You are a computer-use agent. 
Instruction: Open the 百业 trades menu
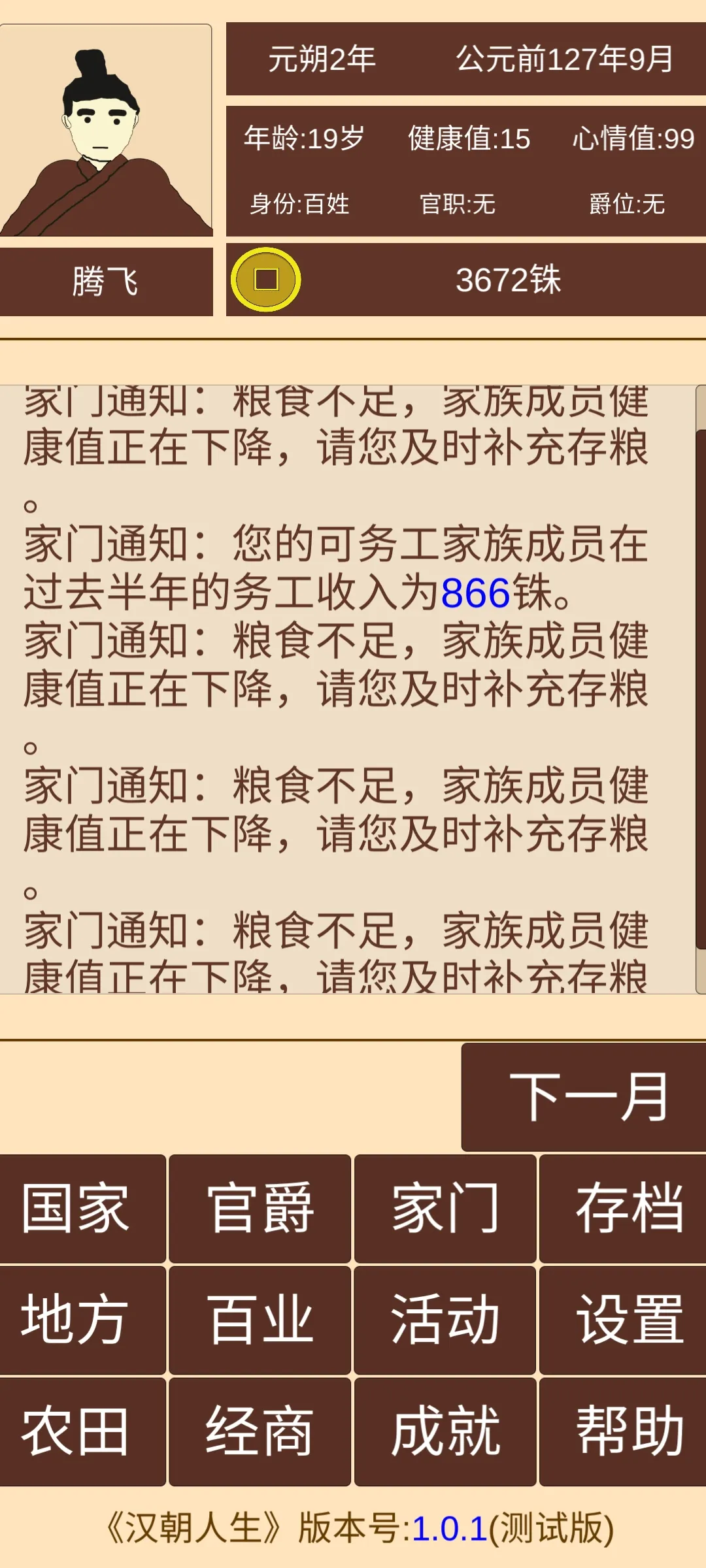(x=260, y=1320)
